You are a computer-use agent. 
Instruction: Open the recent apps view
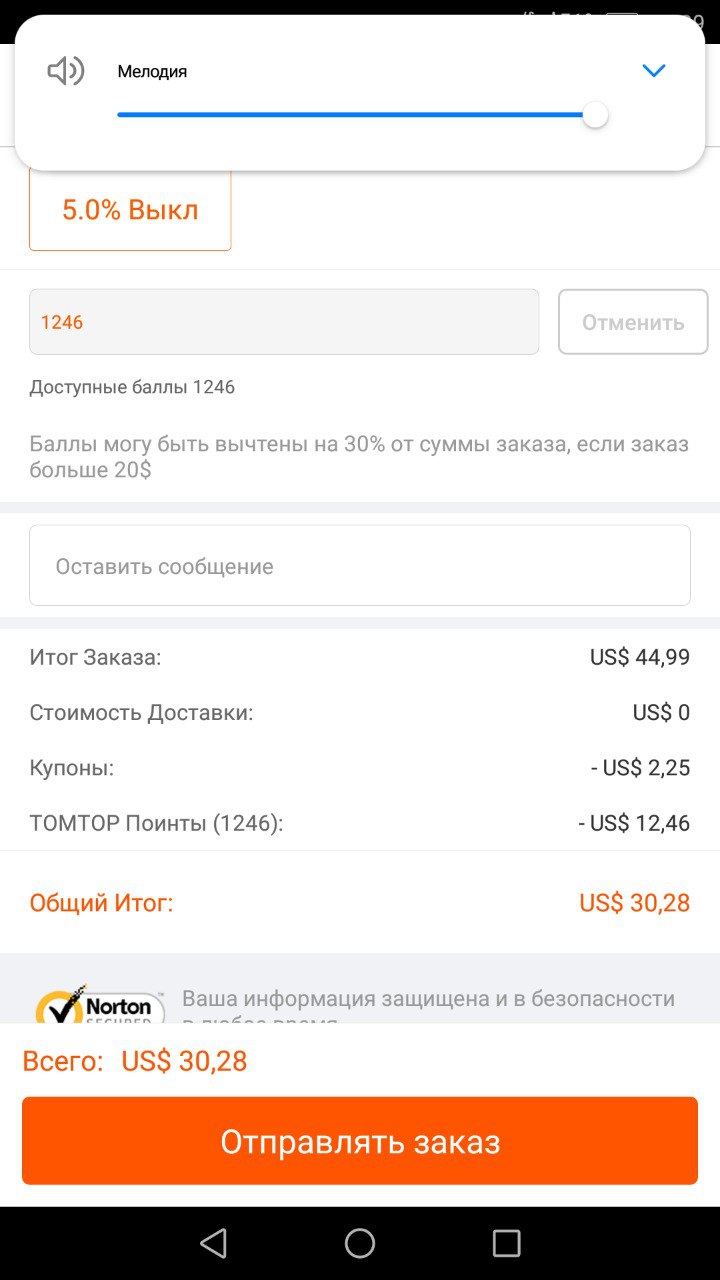[507, 1243]
